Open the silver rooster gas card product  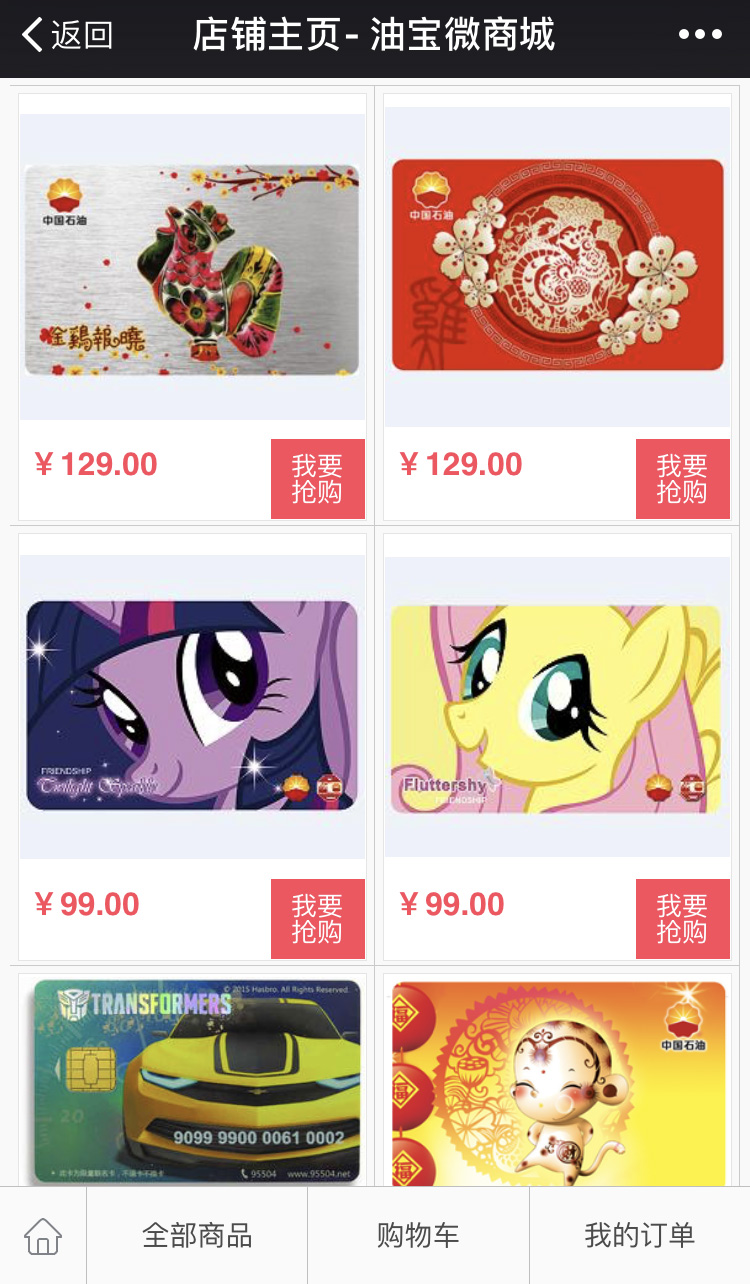click(192, 270)
